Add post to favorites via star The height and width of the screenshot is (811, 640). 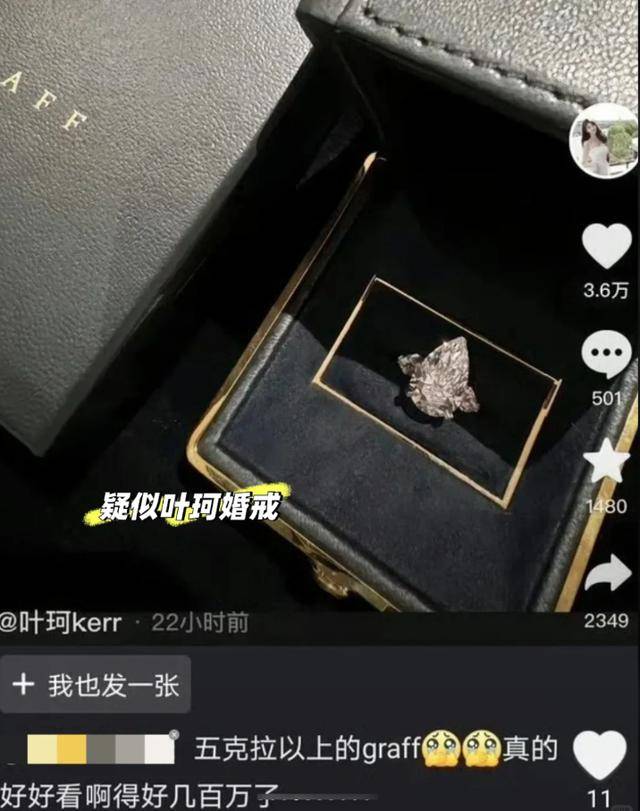pos(605,463)
